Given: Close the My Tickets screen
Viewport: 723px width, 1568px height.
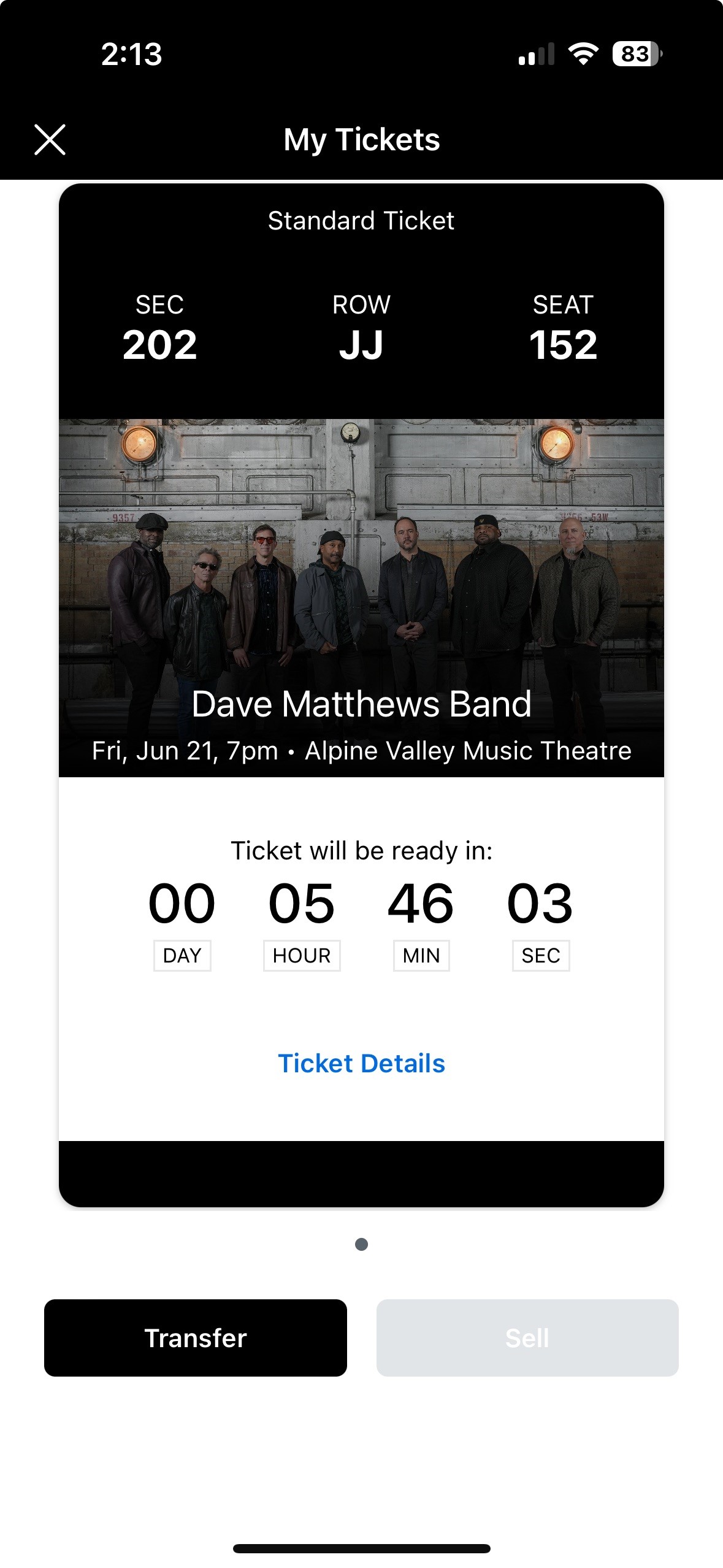Looking at the screenshot, I should [x=50, y=140].
